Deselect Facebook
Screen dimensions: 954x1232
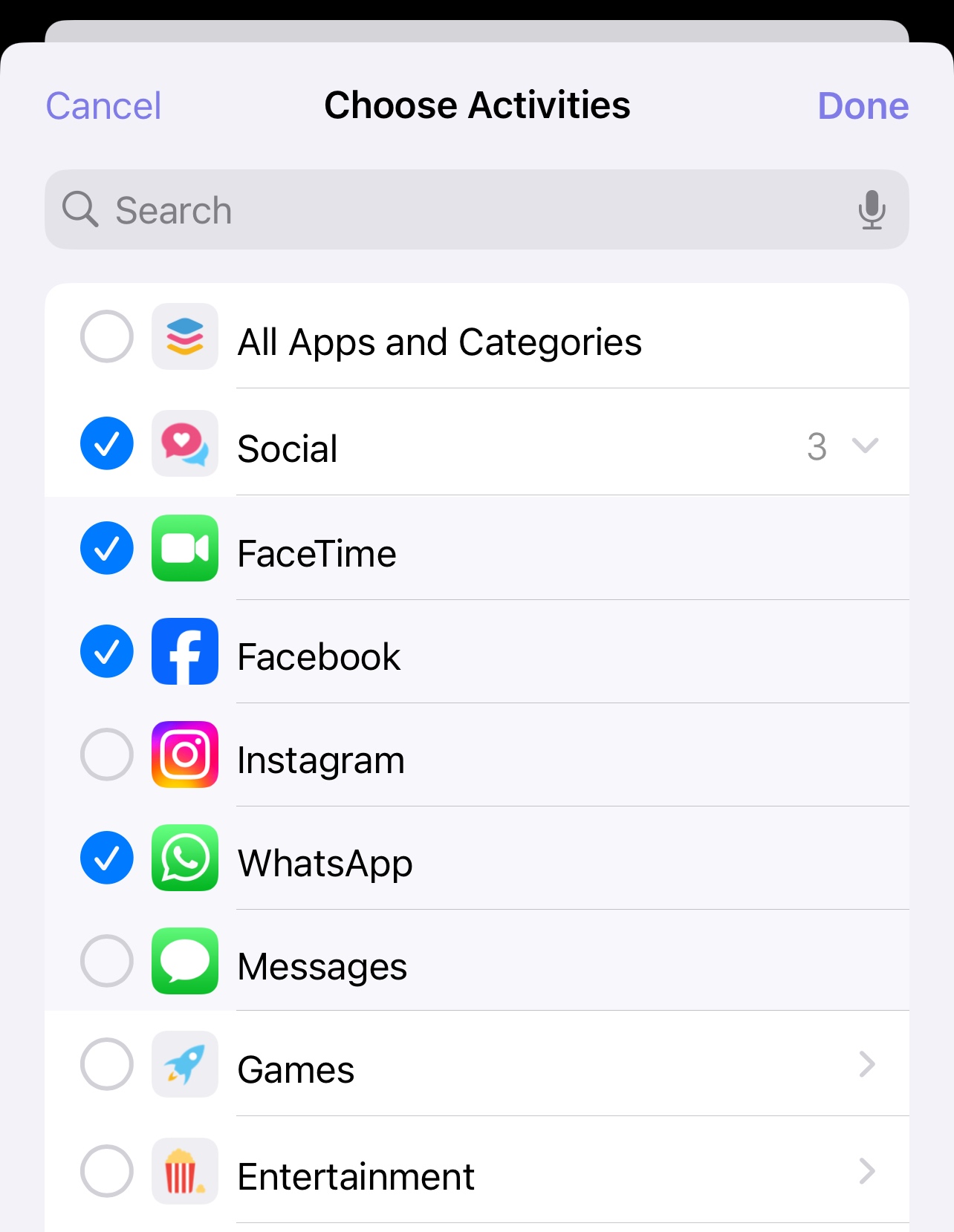[x=107, y=651]
